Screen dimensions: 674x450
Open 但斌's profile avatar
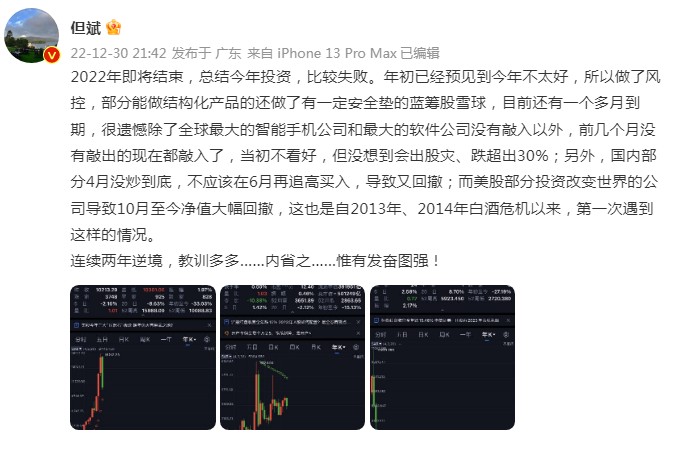coord(34,35)
